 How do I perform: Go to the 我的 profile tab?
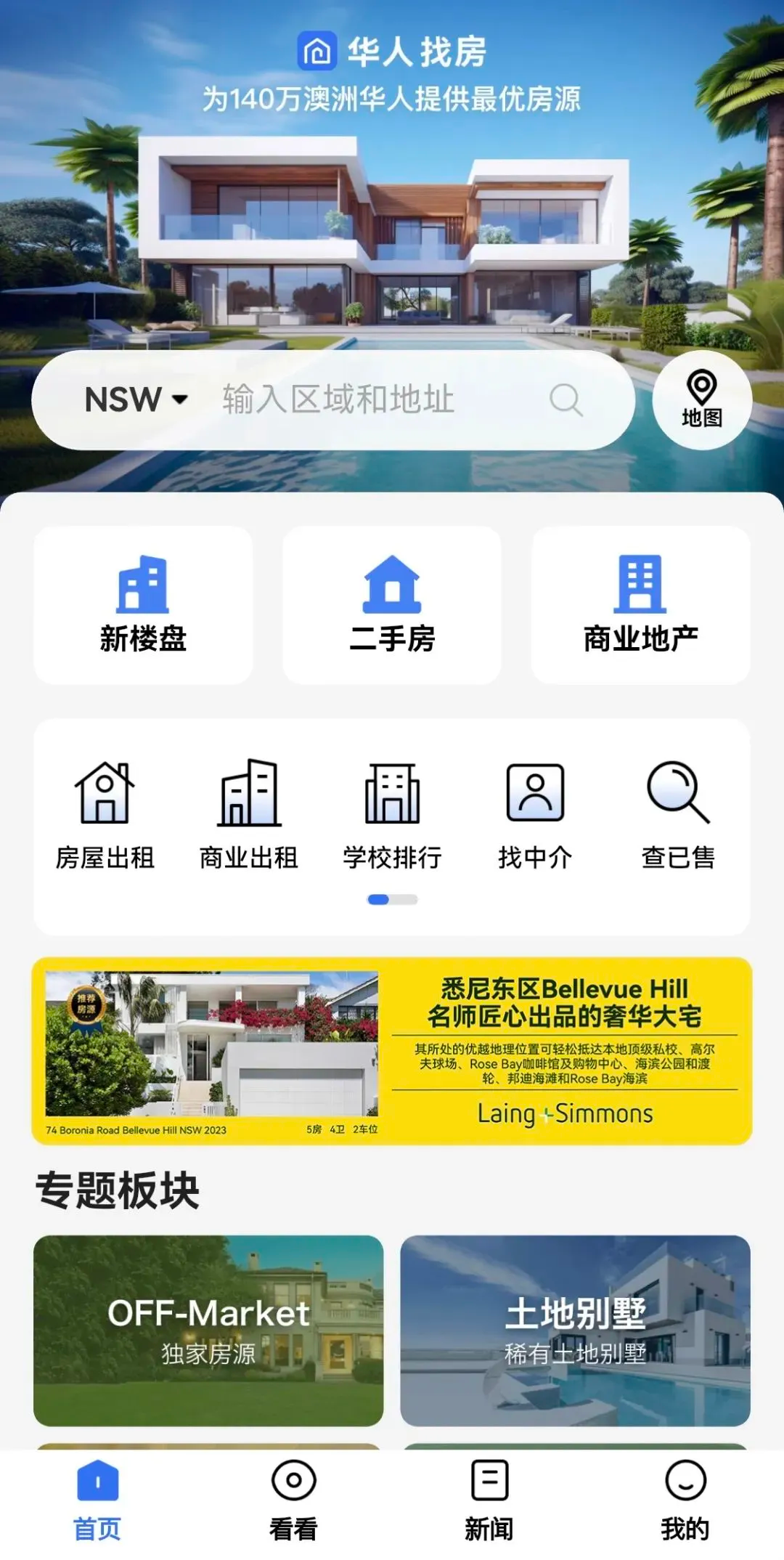pyautogui.click(x=685, y=1500)
